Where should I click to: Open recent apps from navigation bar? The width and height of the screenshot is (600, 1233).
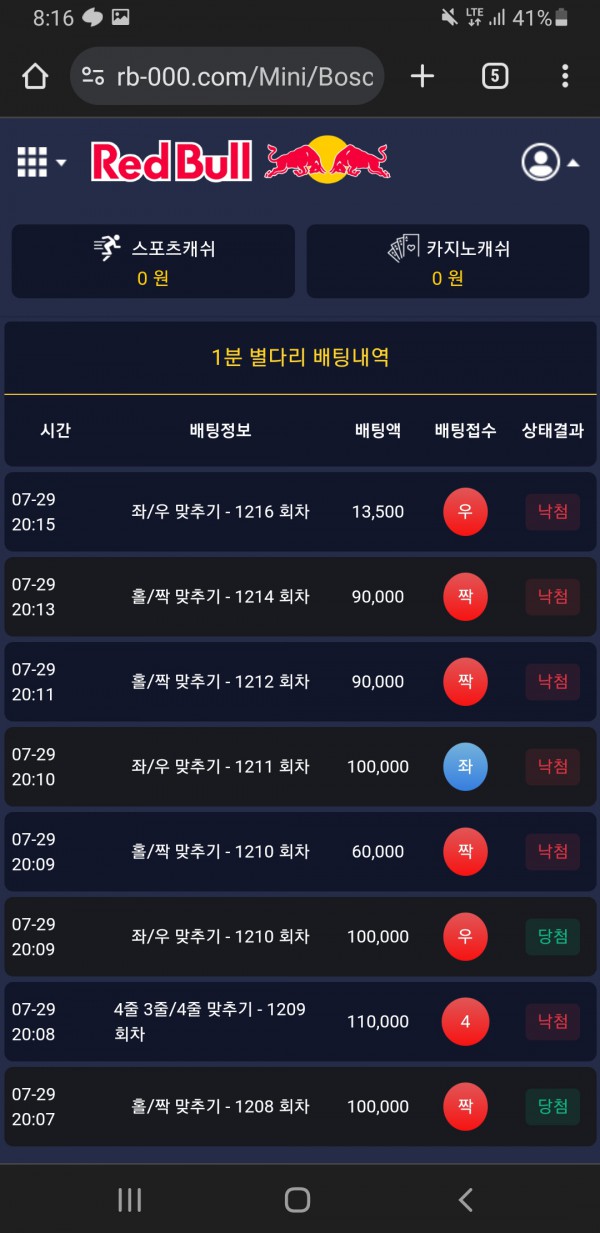(130, 1200)
